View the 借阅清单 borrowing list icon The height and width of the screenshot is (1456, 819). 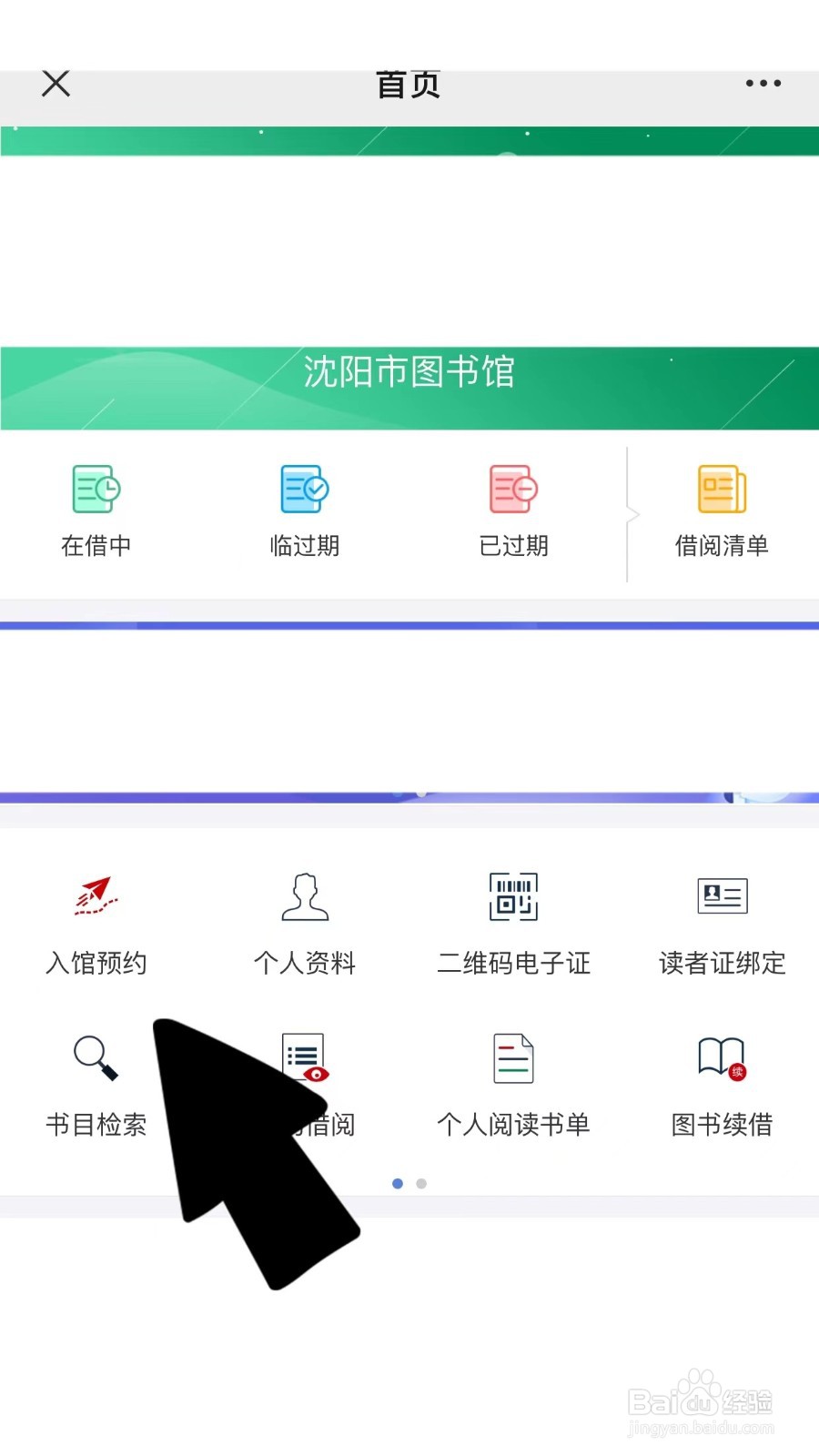coord(722,510)
